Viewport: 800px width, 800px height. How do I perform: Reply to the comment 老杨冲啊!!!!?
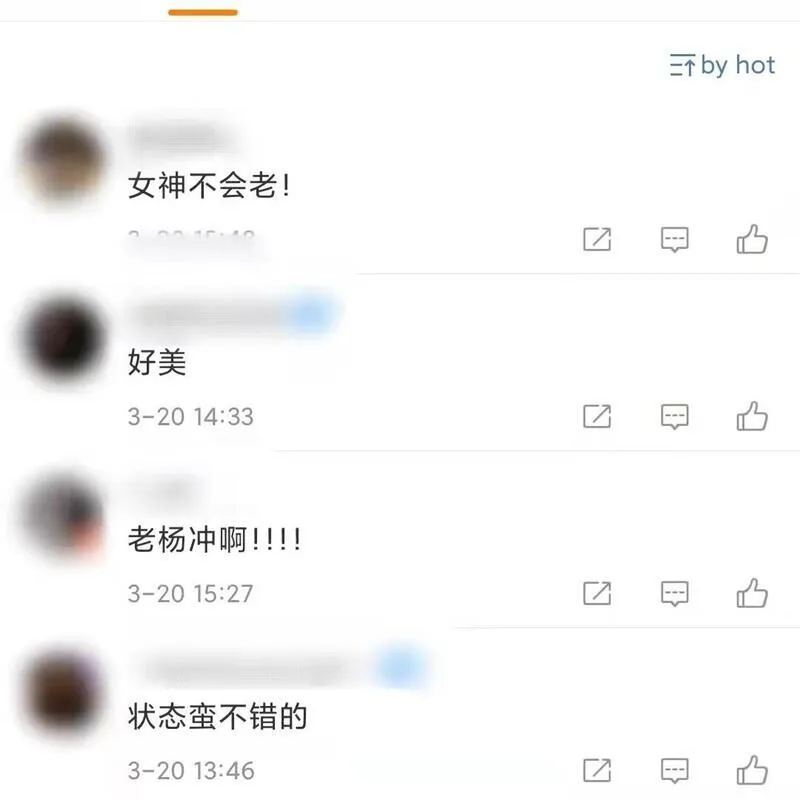(676, 593)
